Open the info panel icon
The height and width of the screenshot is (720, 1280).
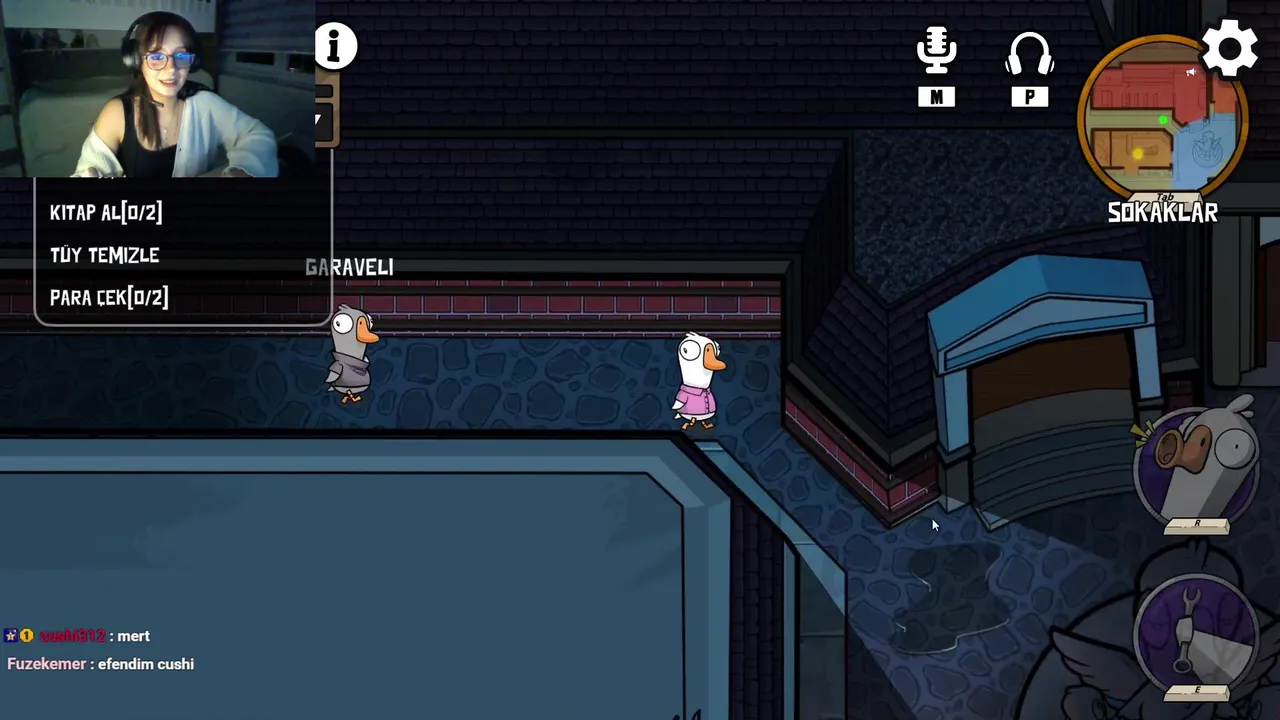click(x=336, y=46)
